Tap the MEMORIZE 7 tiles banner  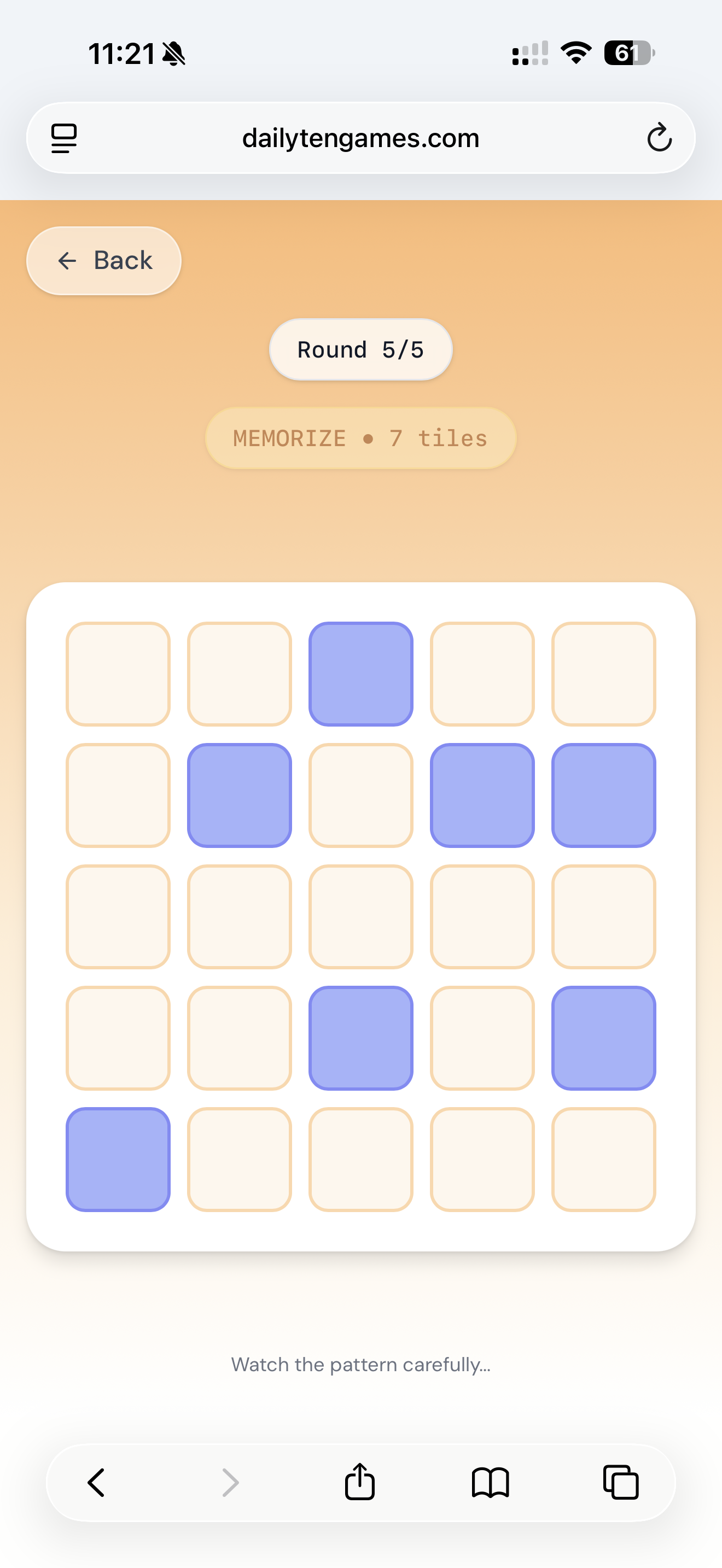360,438
